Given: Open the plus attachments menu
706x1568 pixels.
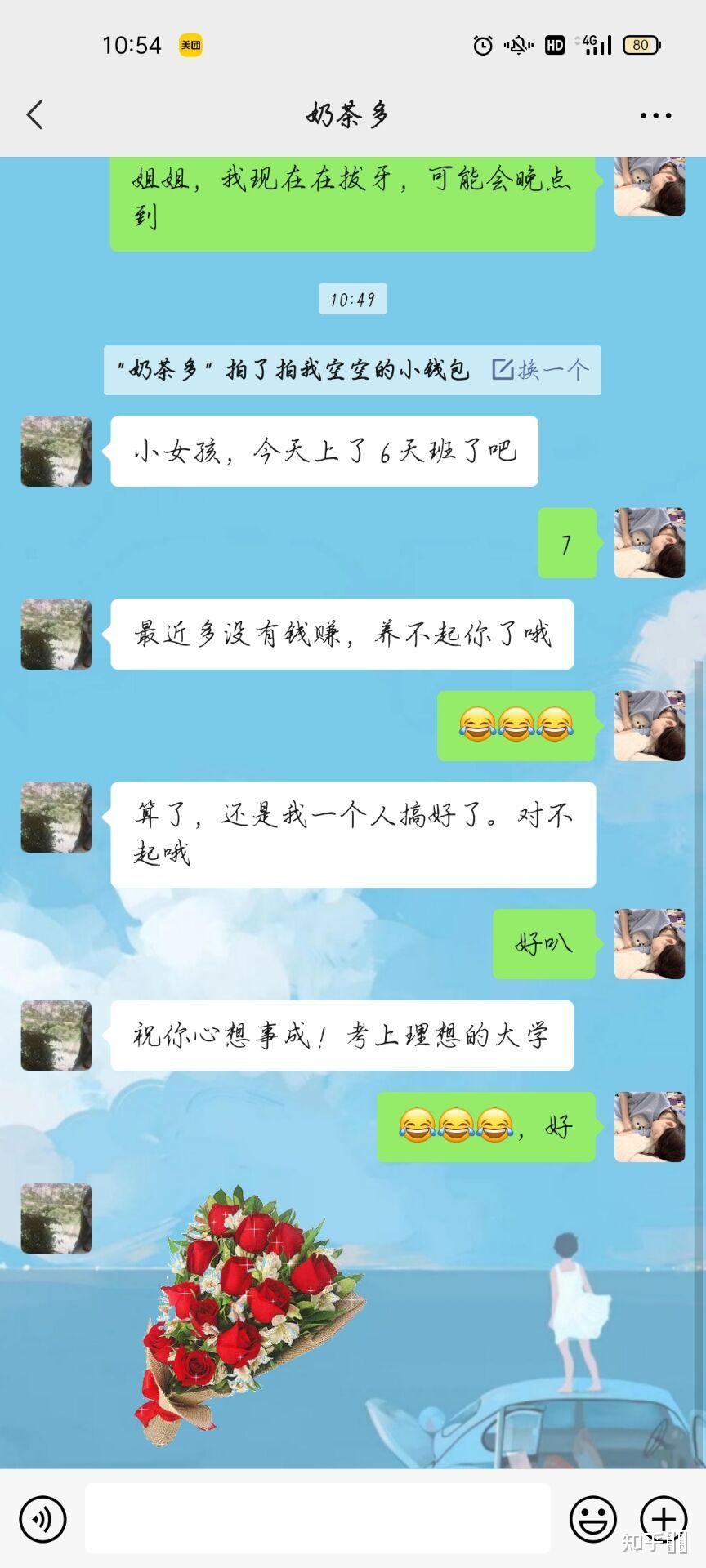Looking at the screenshot, I should (x=663, y=1520).
